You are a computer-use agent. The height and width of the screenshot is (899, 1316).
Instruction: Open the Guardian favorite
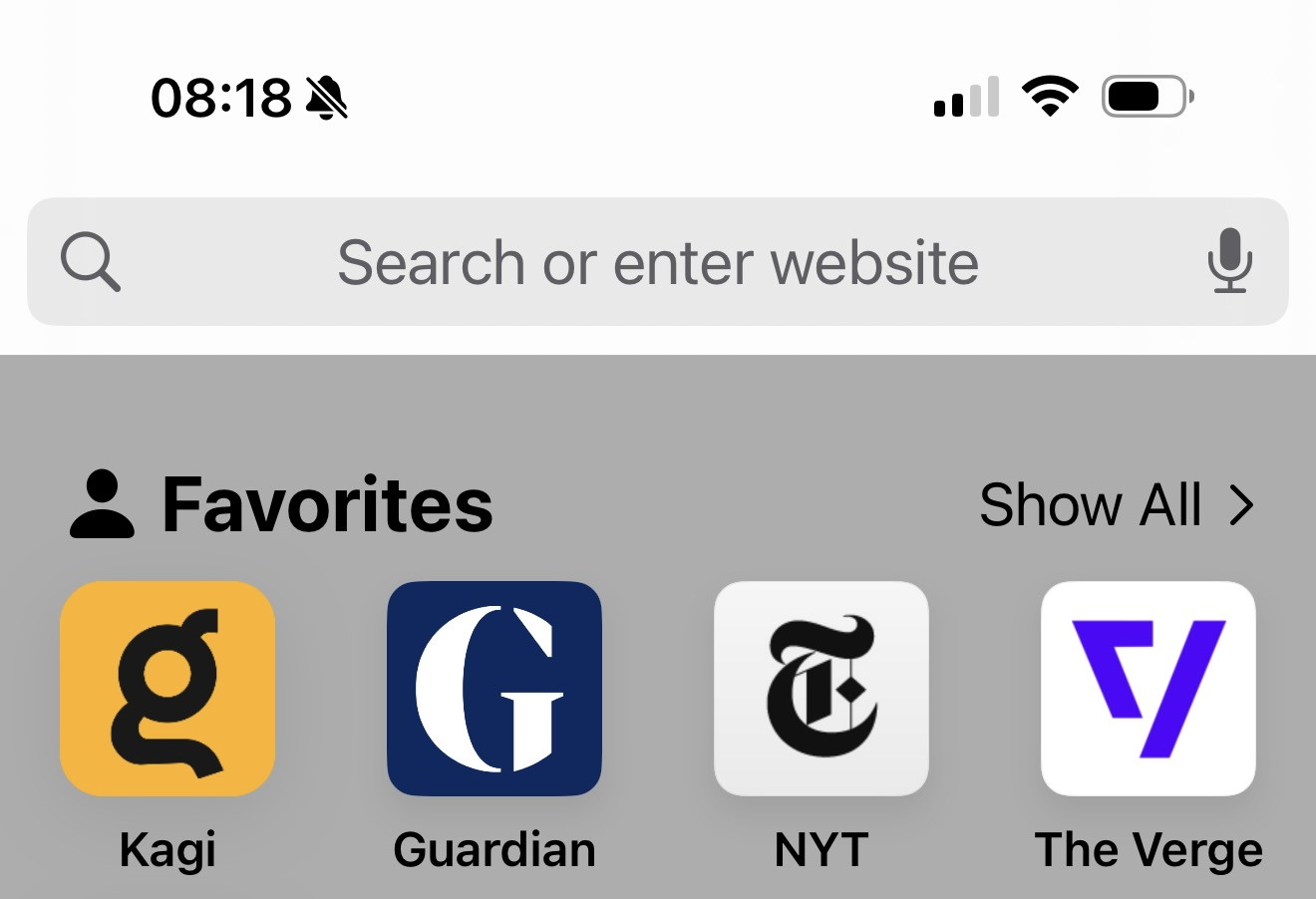coord(494,689)
